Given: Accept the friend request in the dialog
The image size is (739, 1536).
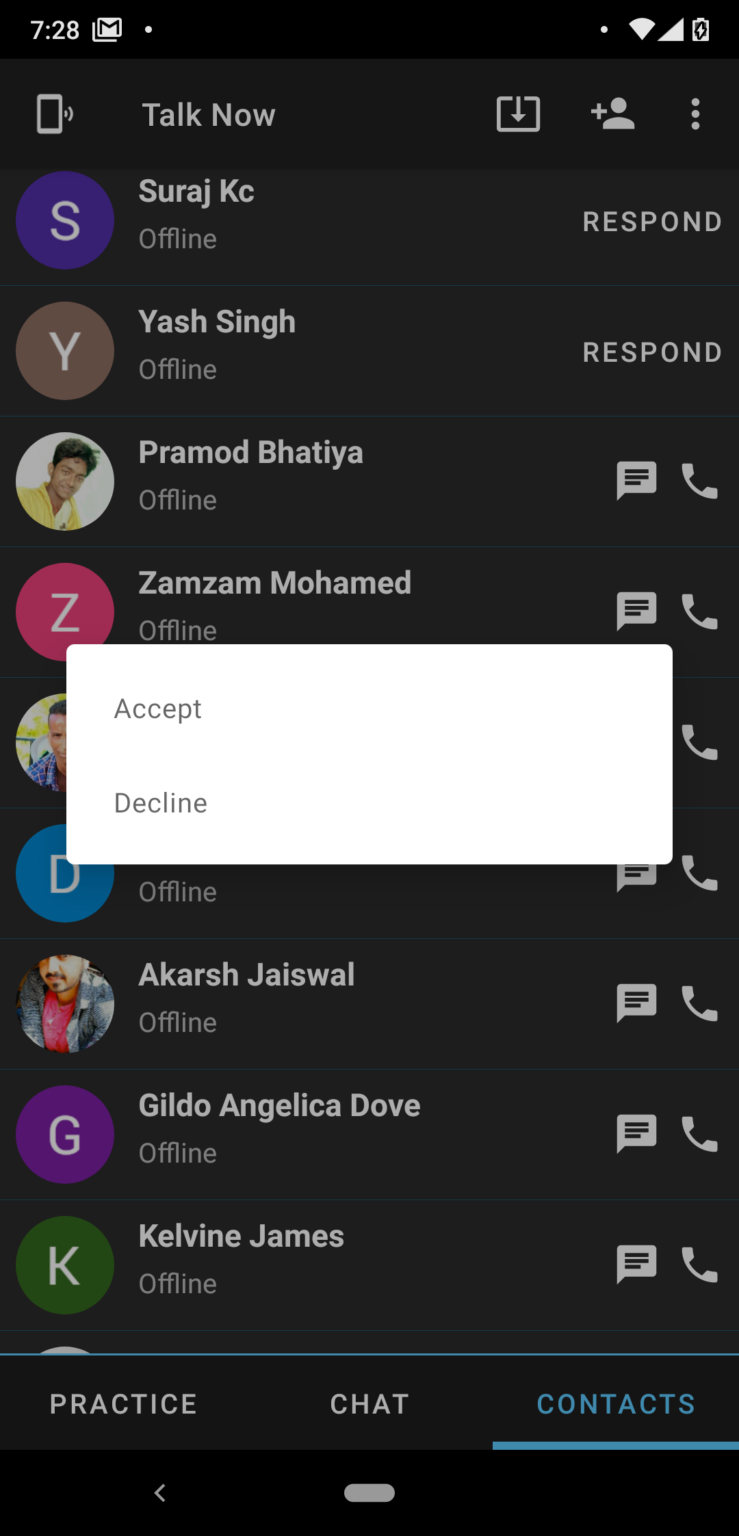Looking at the screenshot, I should coord(157,708).
